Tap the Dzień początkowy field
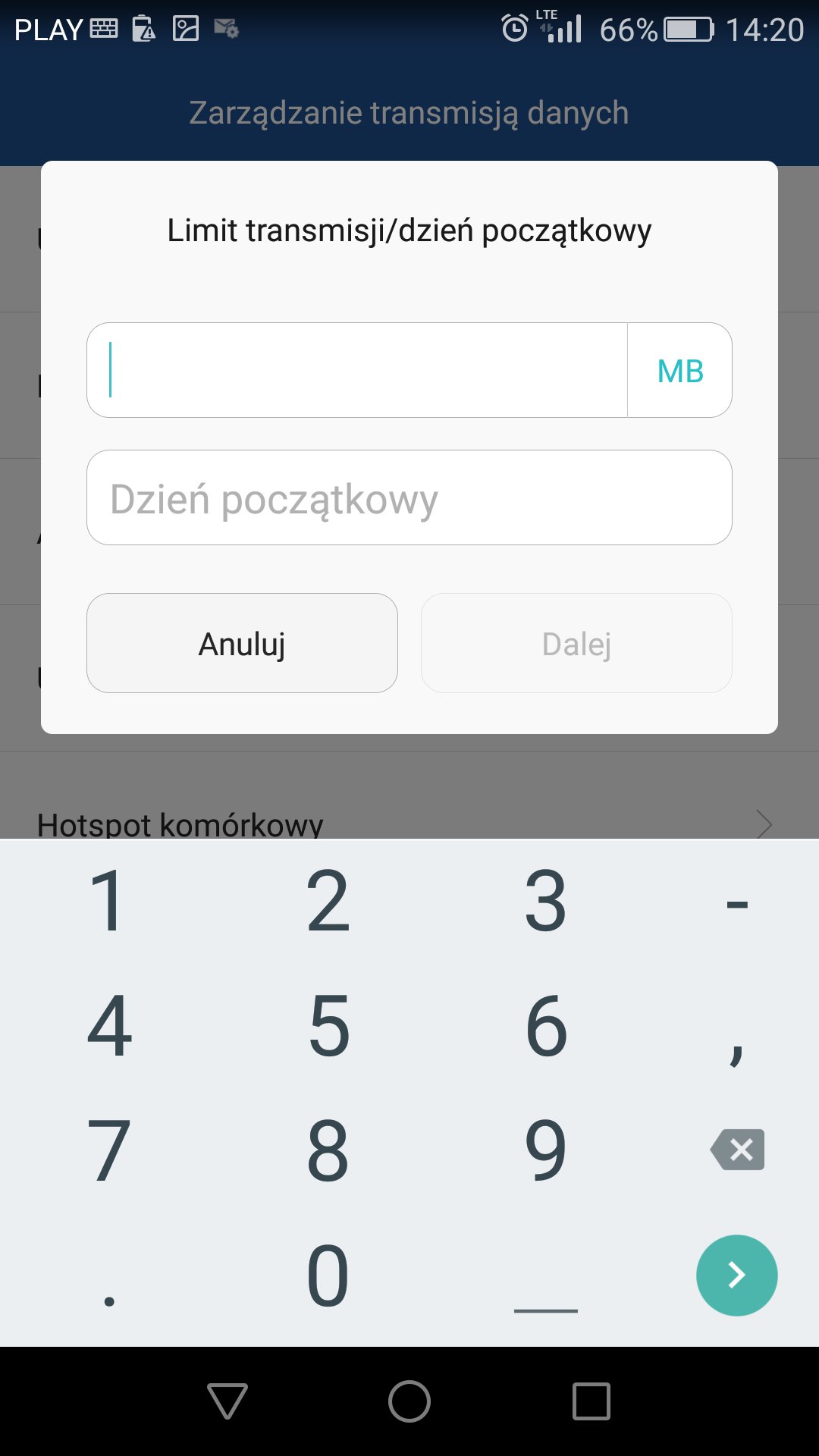 coord(409,498)
